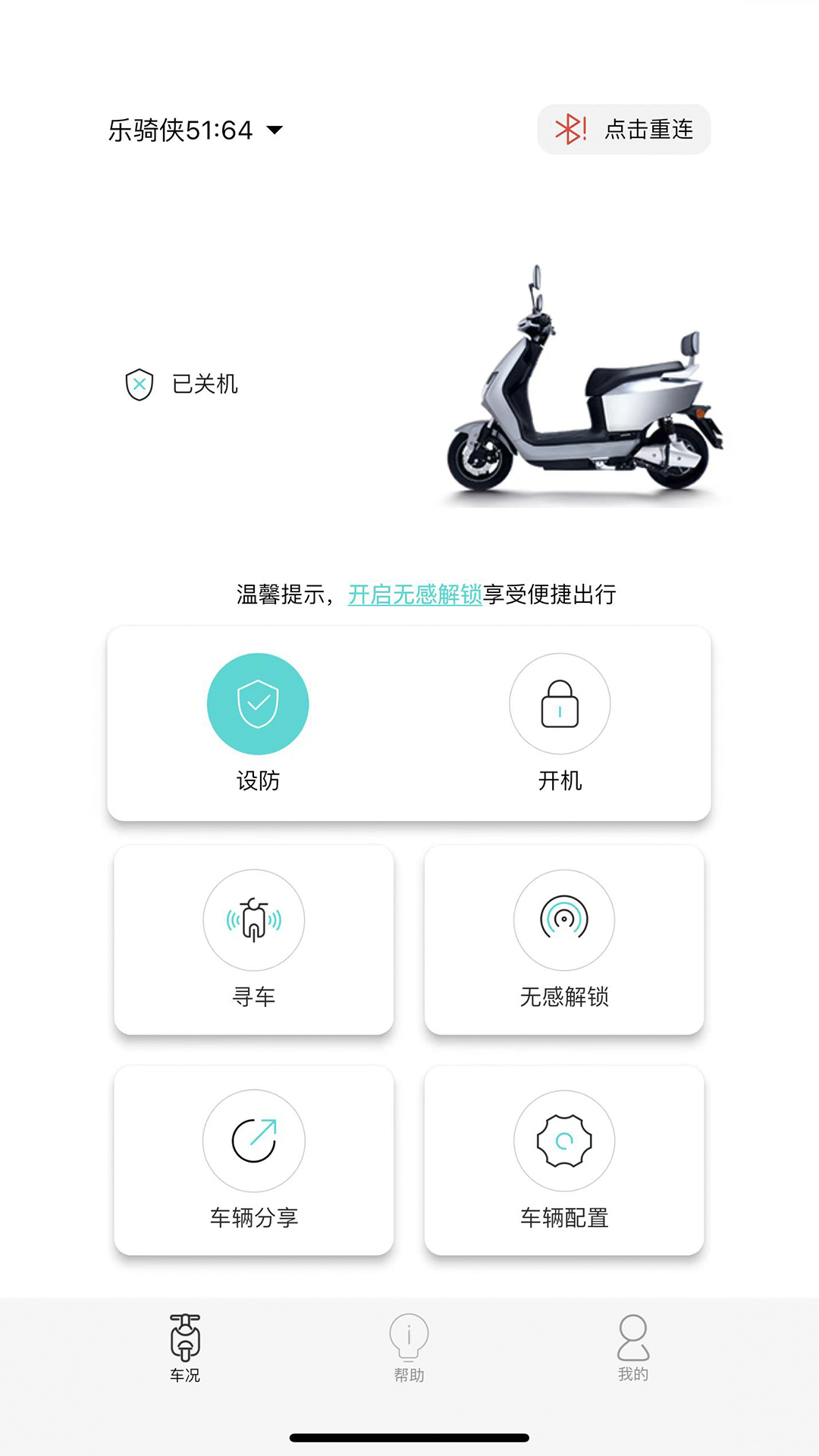
Task: Switch to the 车况 tab
Action: pyautogui.click(x=185, y=1348)
